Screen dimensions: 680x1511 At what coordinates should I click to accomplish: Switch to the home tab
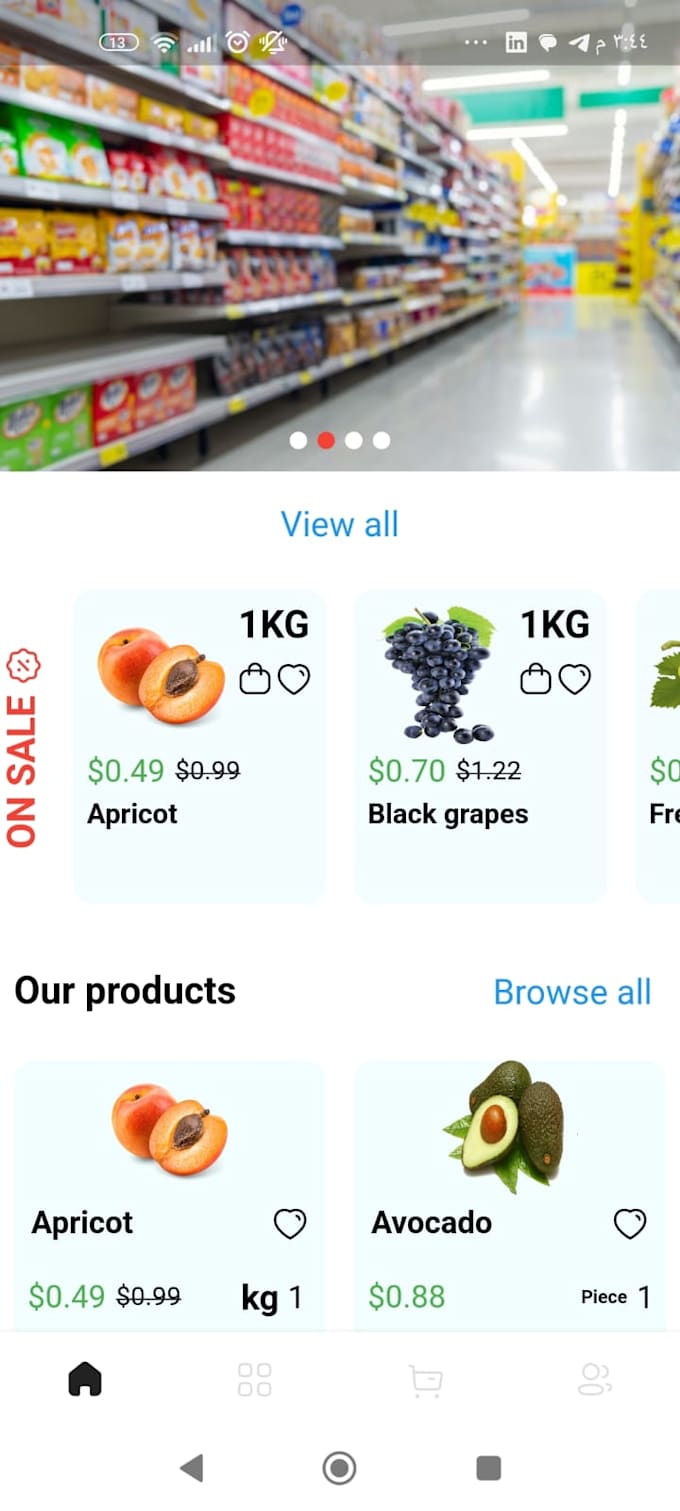(85, 1380)
